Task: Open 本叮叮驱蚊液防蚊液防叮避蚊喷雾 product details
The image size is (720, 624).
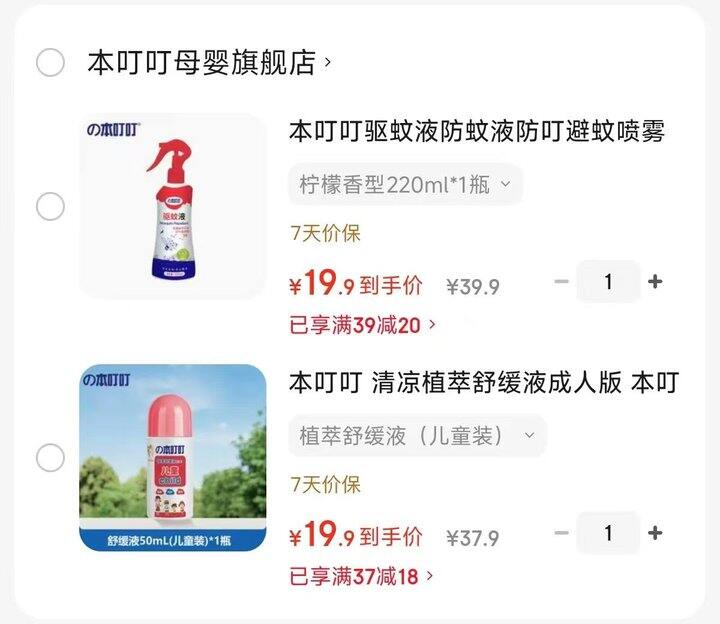Action: pos(477,132)
